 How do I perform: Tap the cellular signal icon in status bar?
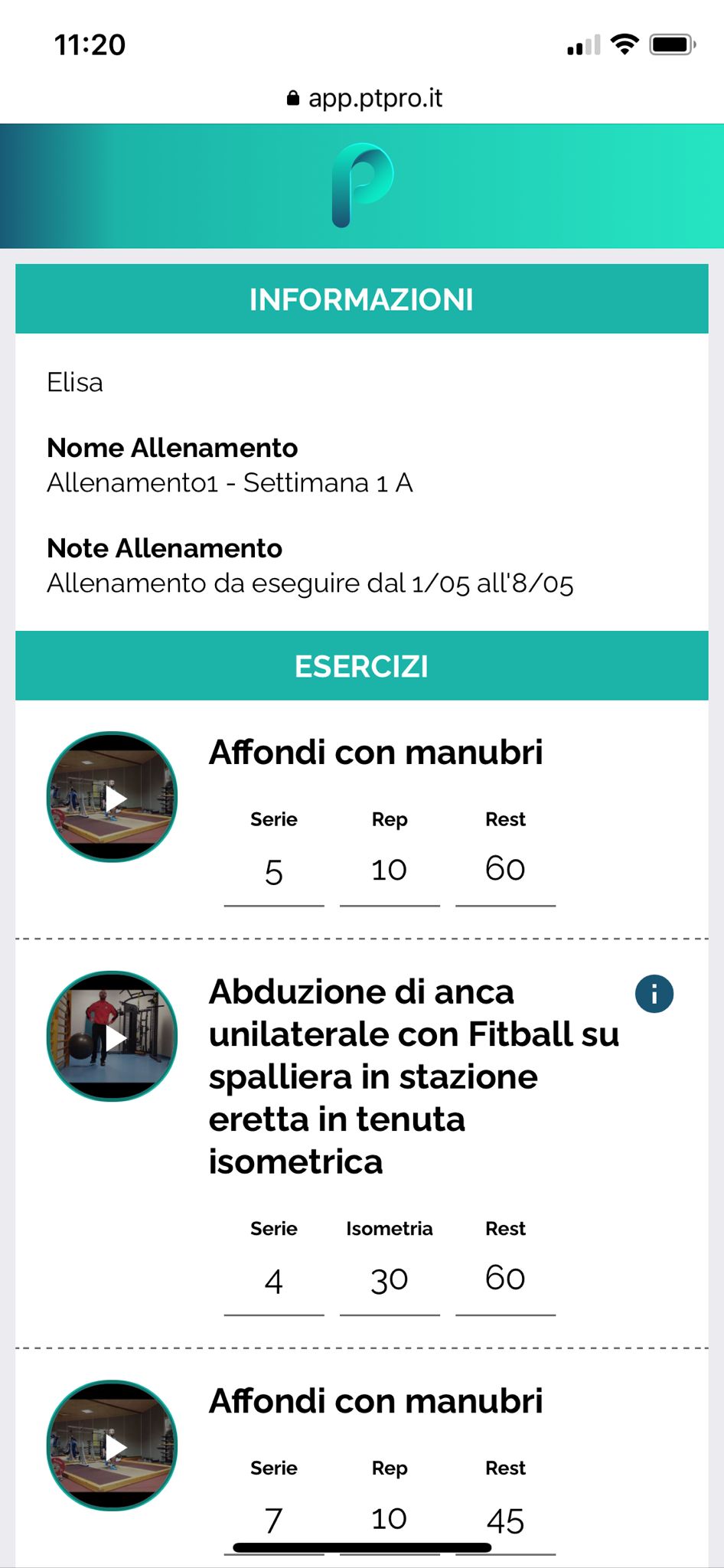584,44
